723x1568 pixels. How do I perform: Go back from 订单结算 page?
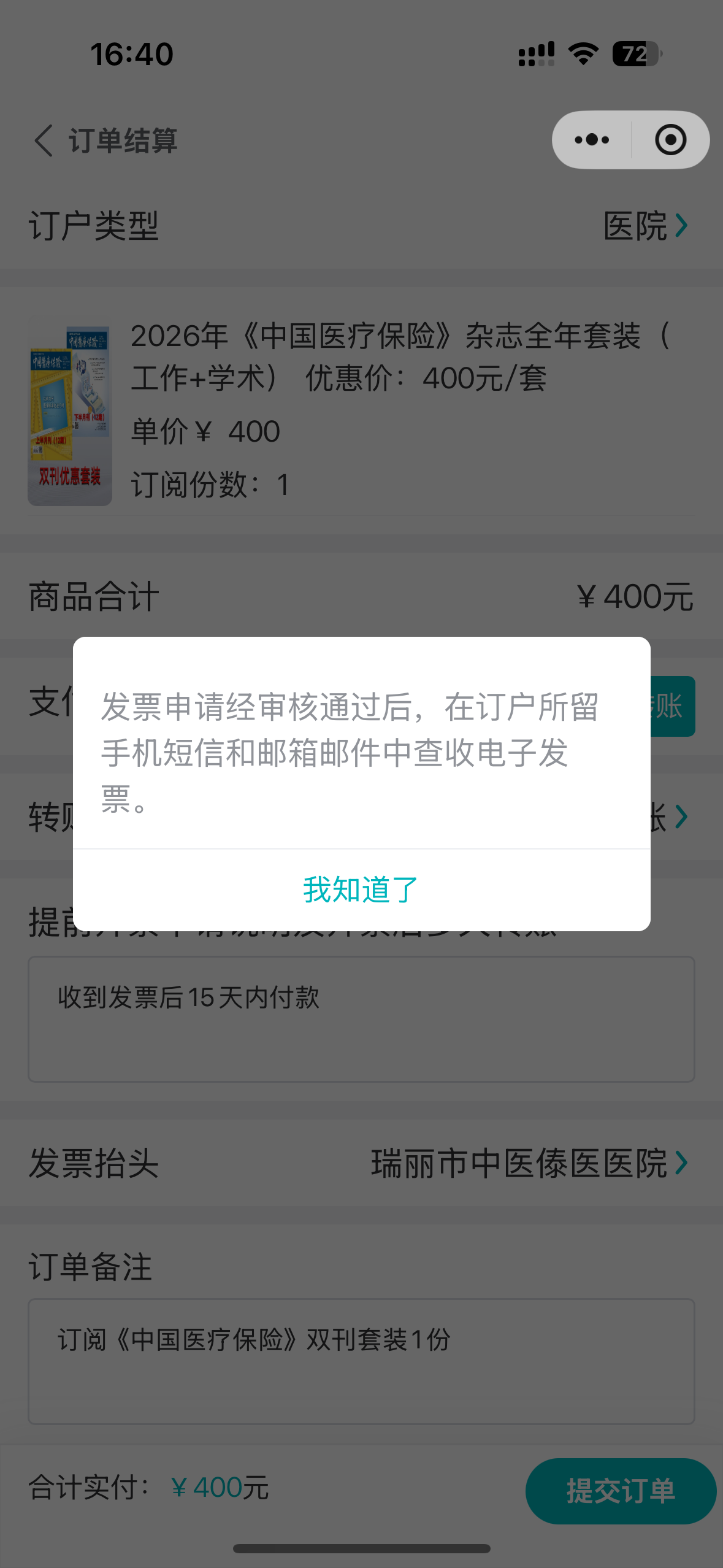(44, 140)
